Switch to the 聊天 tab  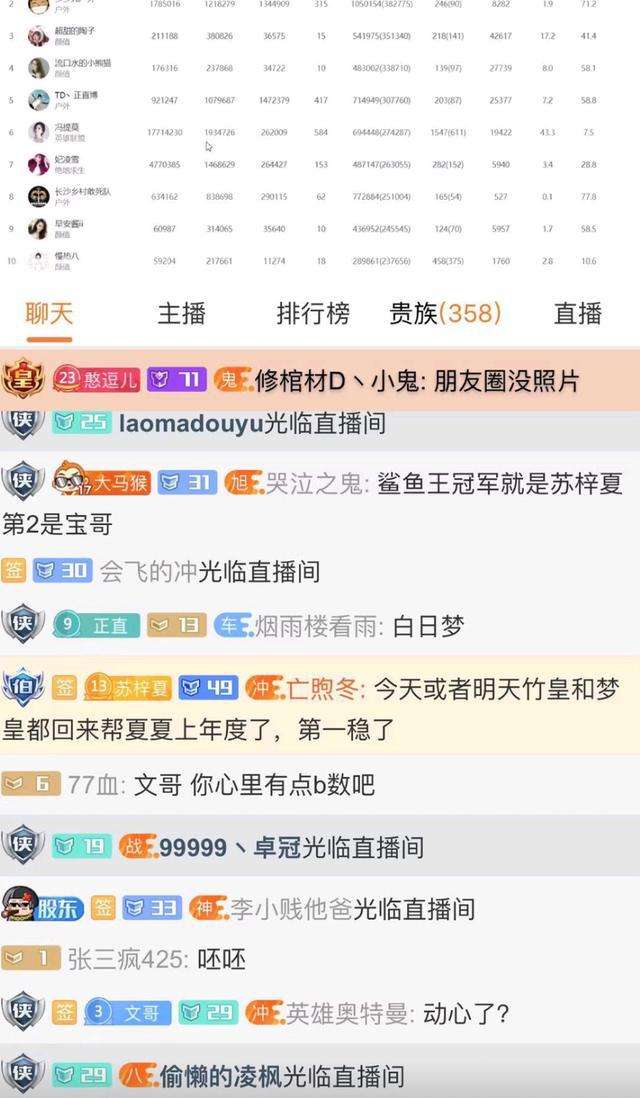coord(50,313)
